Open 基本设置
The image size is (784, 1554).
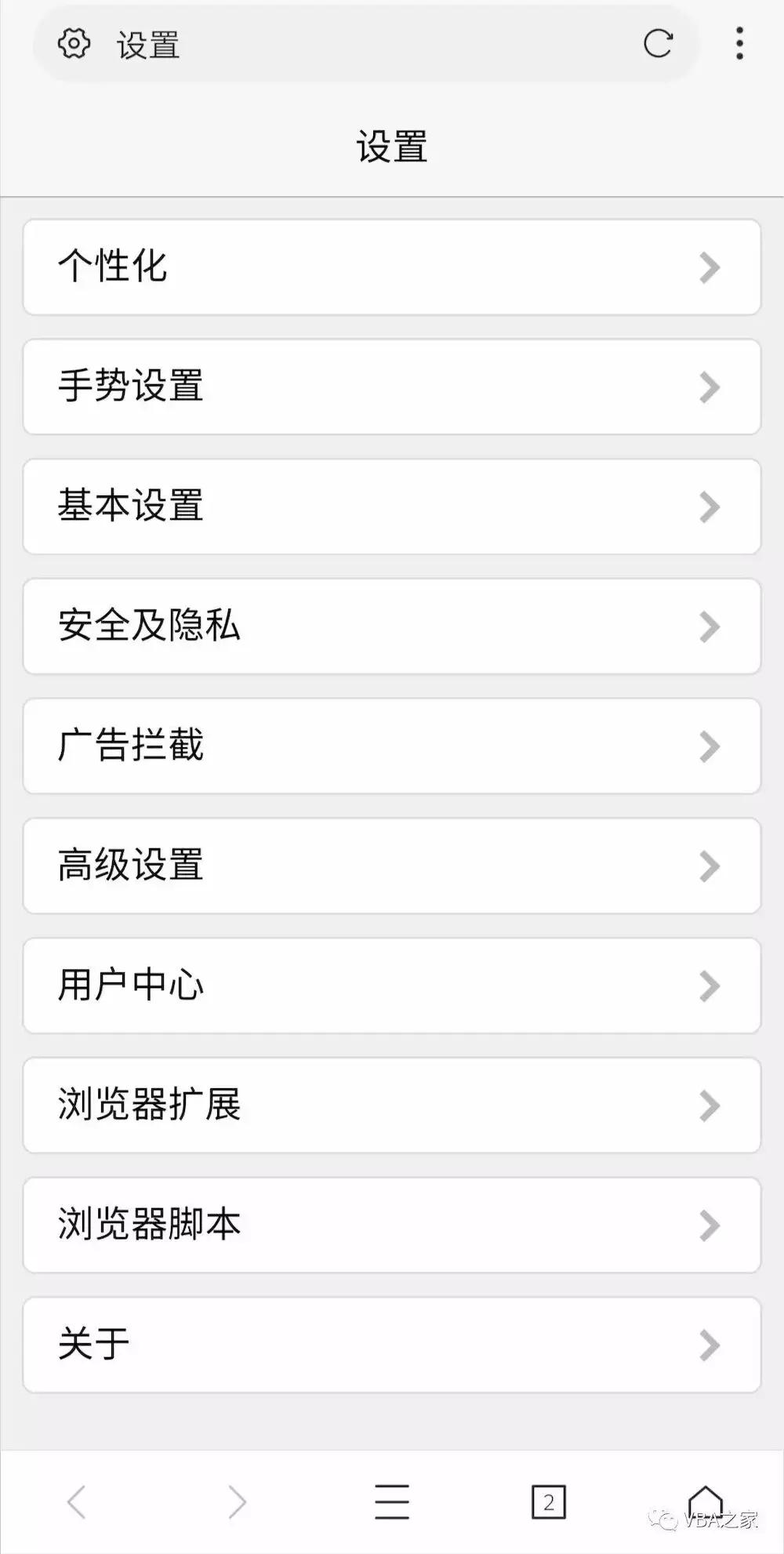coord(392,507)
